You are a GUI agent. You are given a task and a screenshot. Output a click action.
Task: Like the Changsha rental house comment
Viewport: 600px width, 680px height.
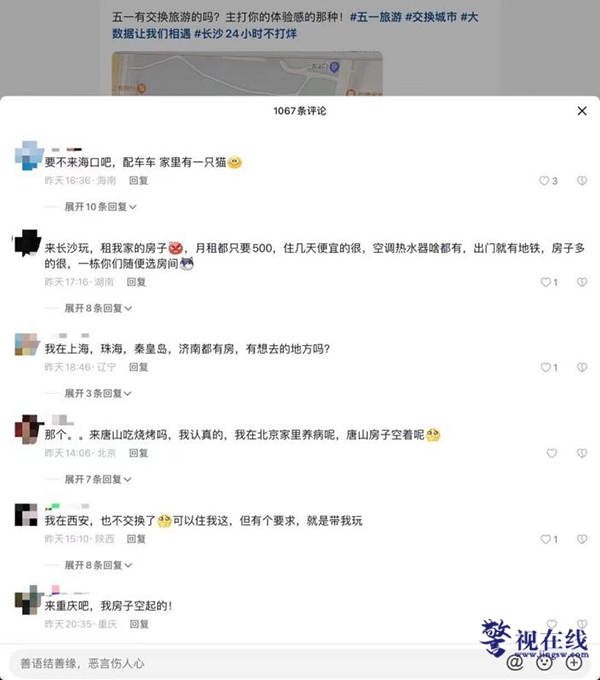click(545, 283)
